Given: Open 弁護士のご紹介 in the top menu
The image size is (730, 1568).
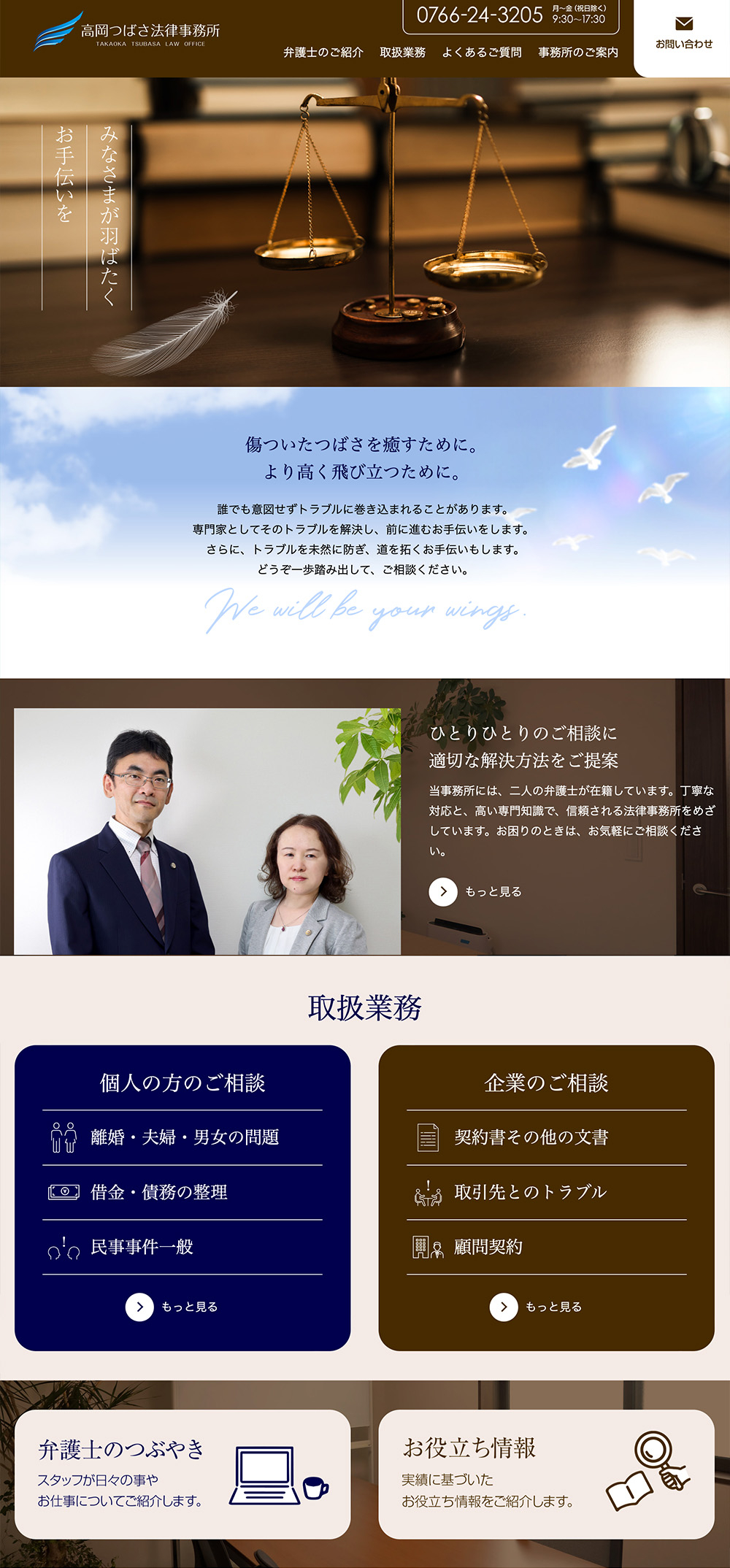Looking at the screenshot, I should [x=323, y=53].
